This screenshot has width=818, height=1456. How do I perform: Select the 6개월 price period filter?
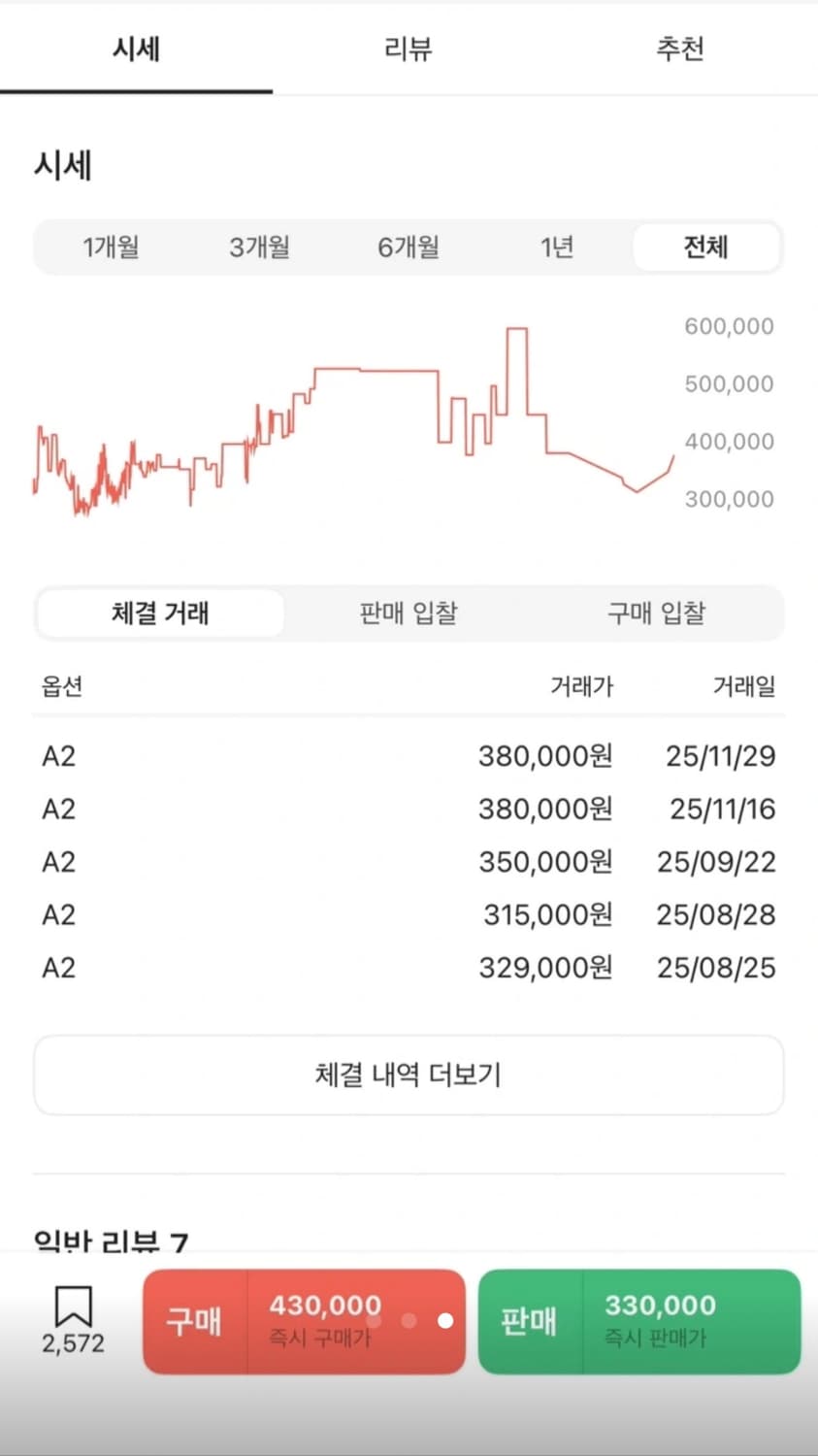pyautogui.click(x=409, y=248)
